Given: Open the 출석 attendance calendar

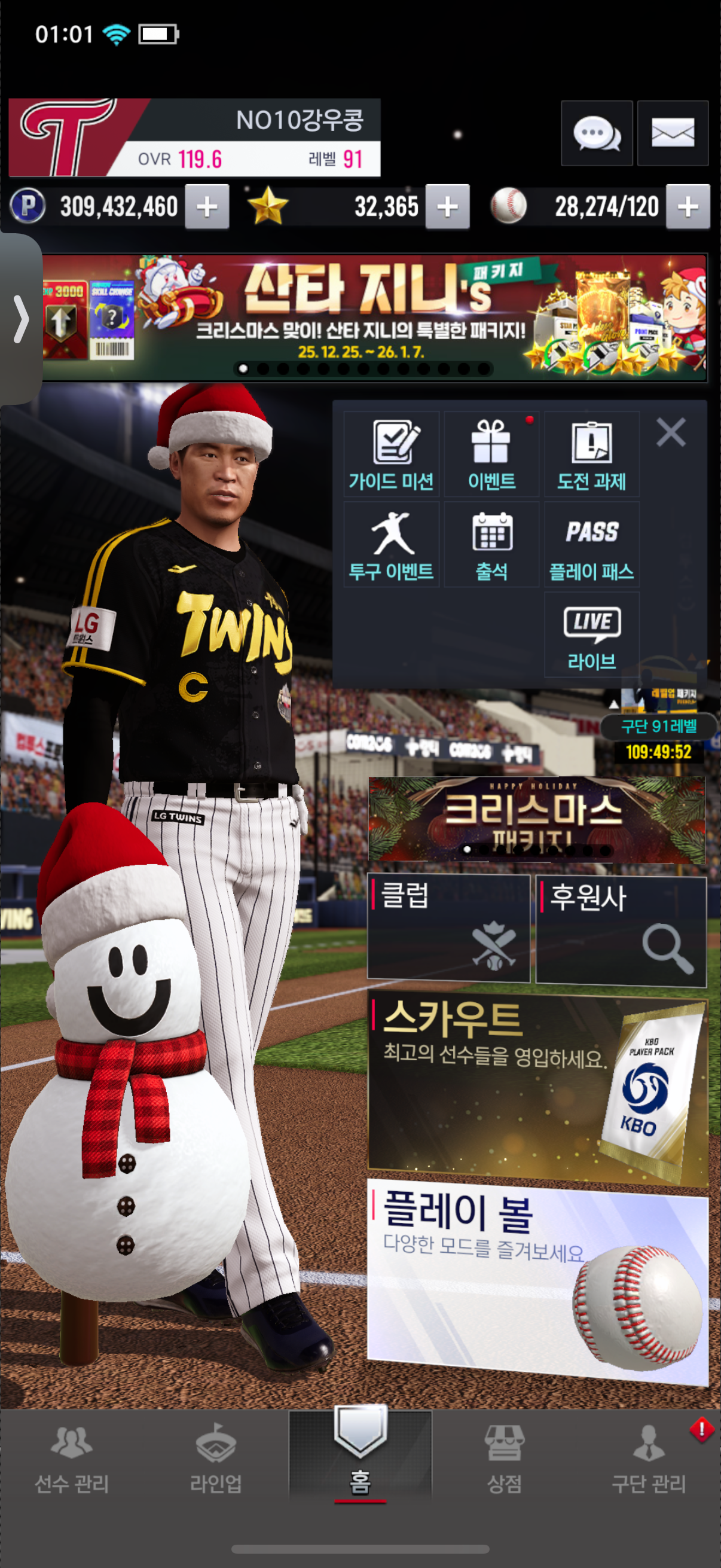Looking at the screenshot, I should click(x=491, y=545).
